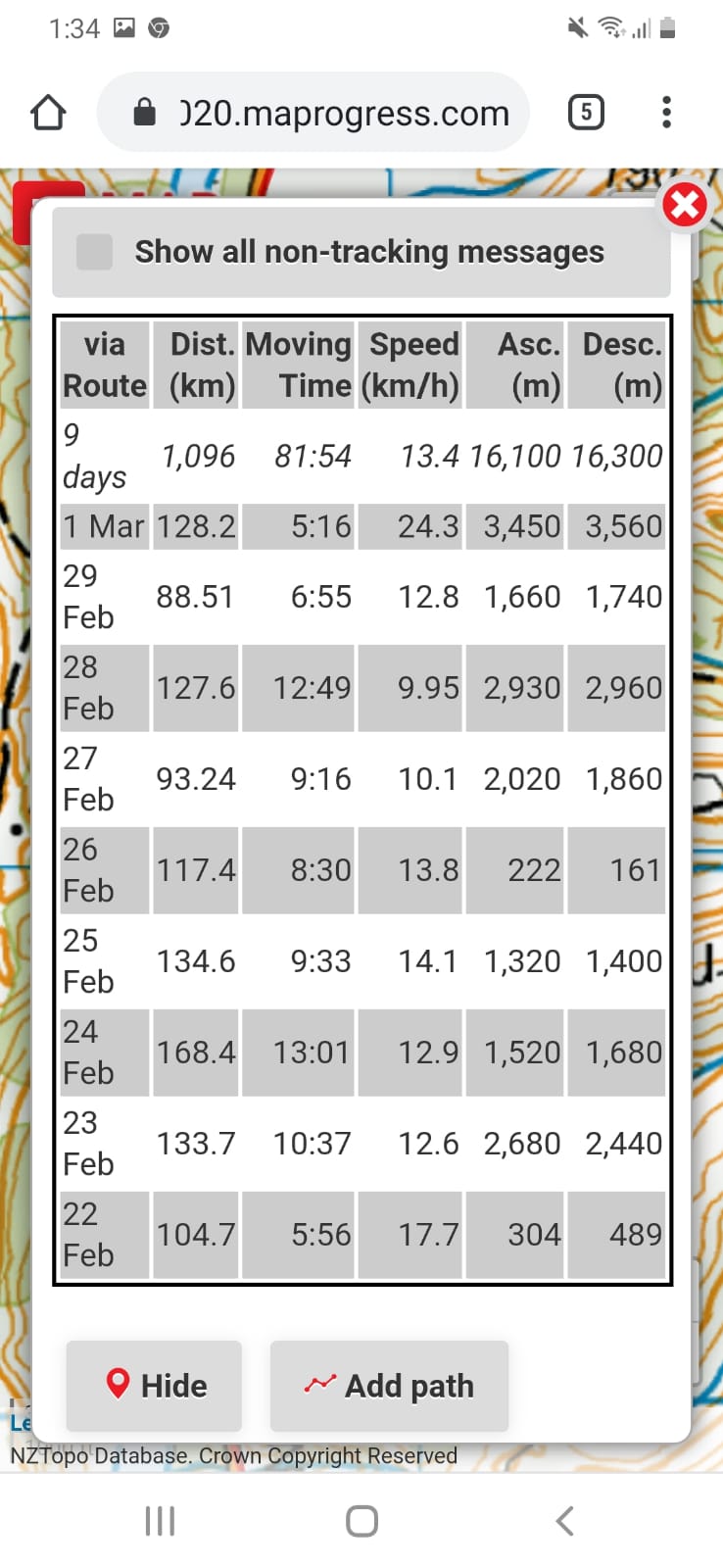Tap the Hide button
723x1568 pixels.
pos(154,1385)
